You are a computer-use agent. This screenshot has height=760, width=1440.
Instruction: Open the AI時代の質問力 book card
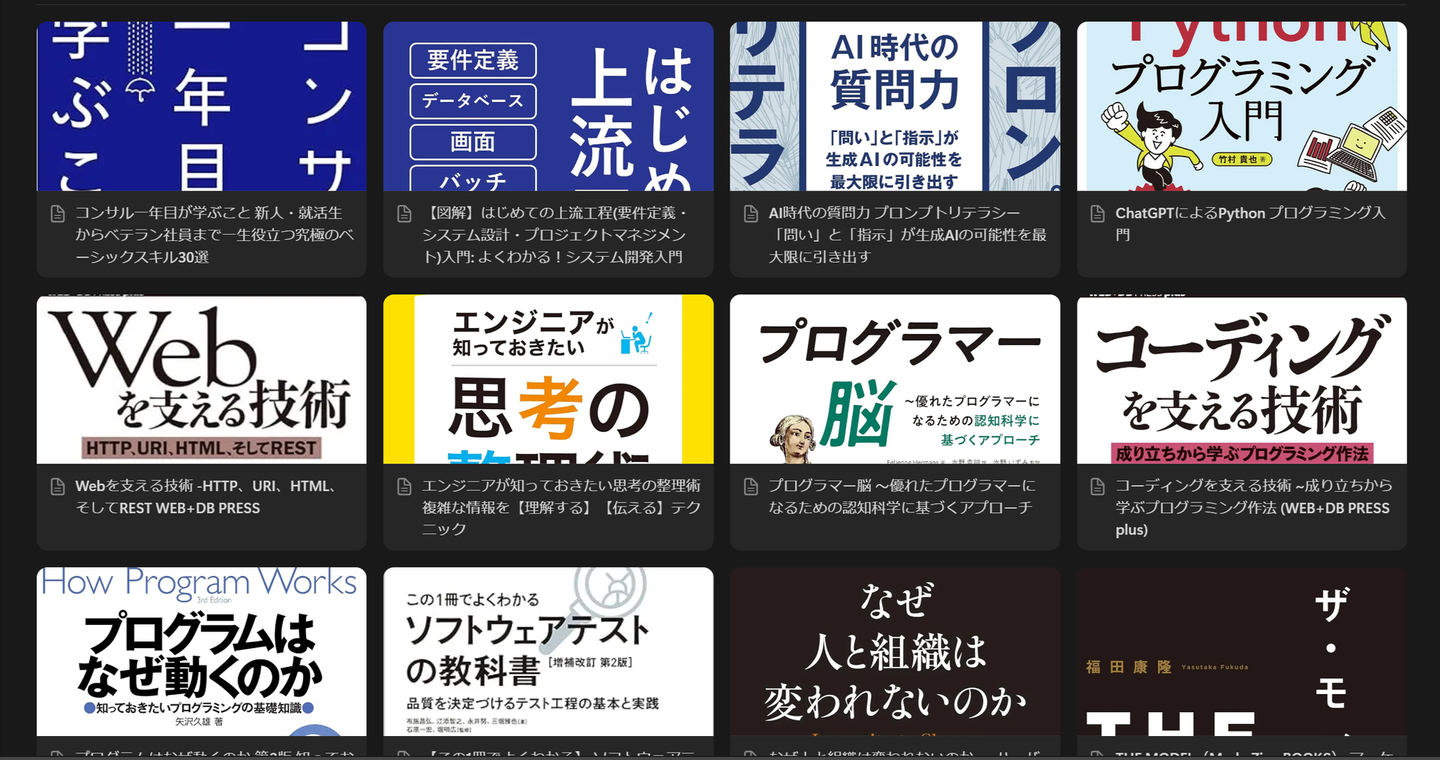tap(894, 150)
